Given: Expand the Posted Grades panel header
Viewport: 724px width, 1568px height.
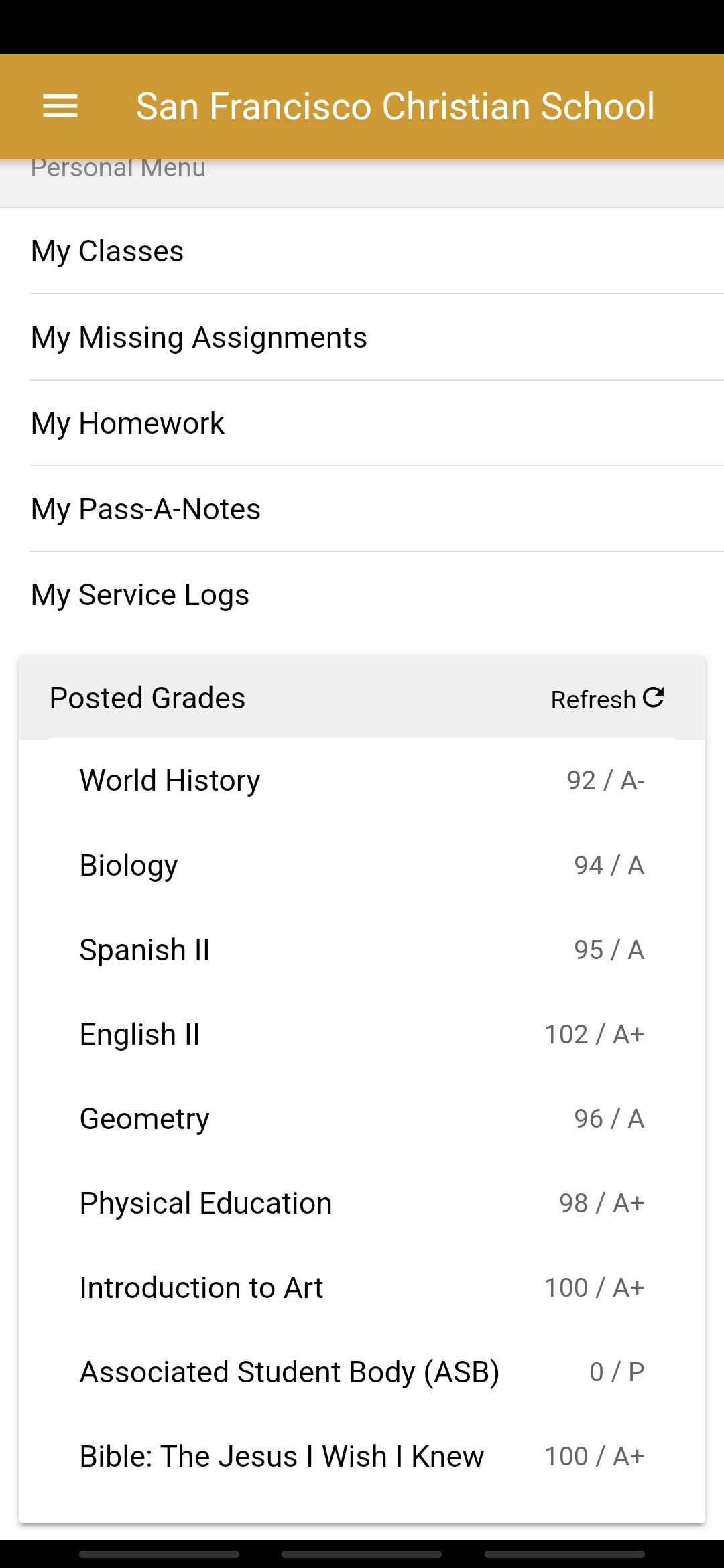Looking at the screenshot, I should coord(147,698).
